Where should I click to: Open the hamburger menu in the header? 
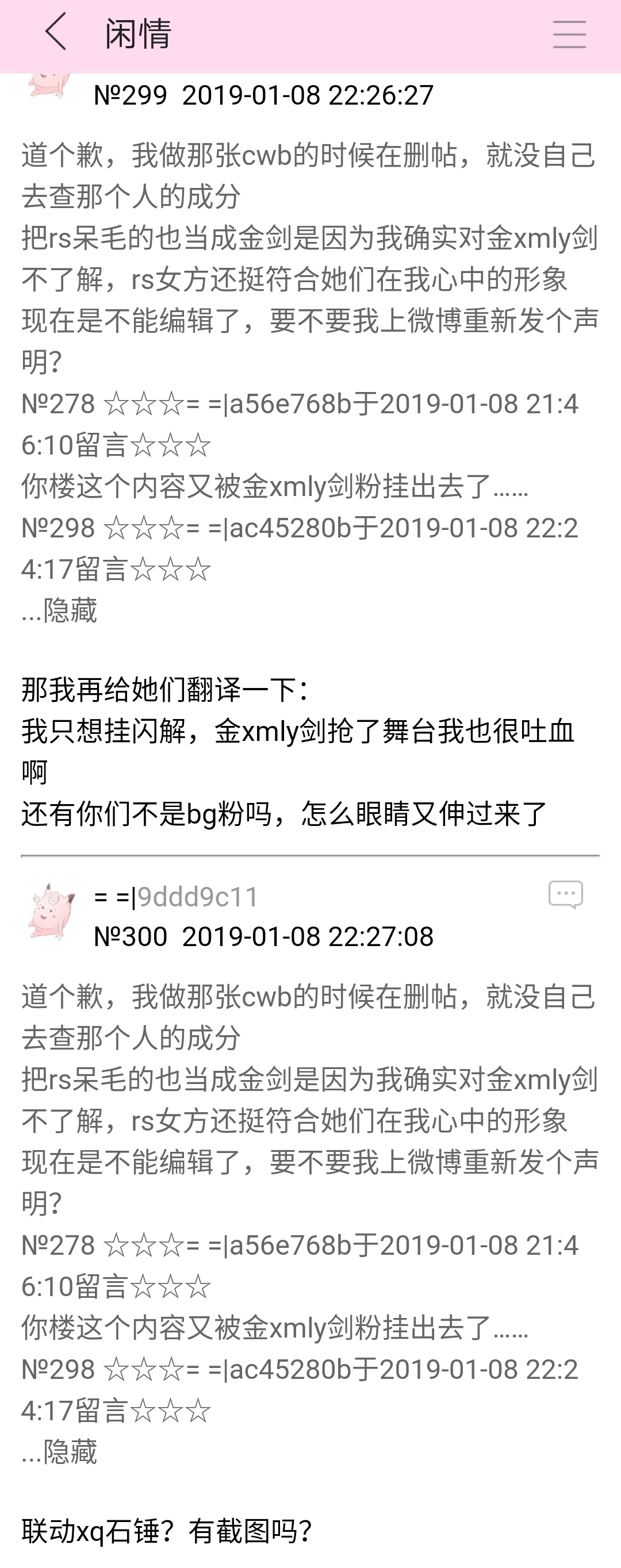pyautogui.click(x=569, y=34)
